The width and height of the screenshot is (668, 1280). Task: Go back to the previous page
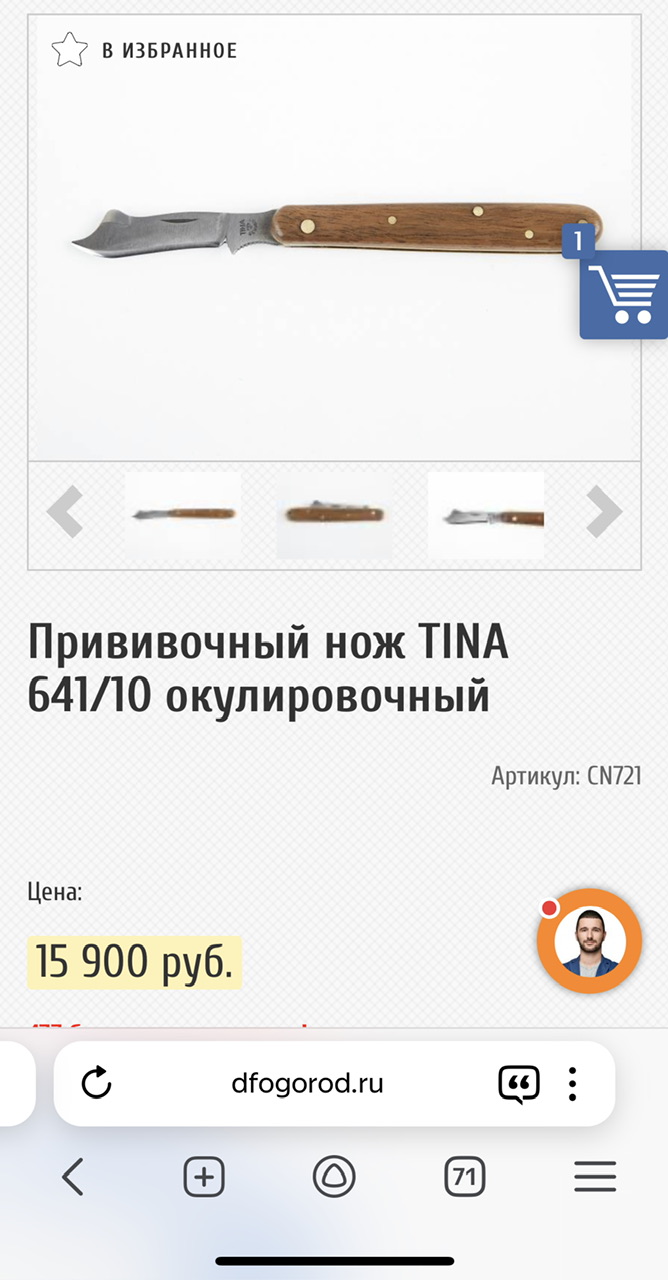click(73, 1177)
